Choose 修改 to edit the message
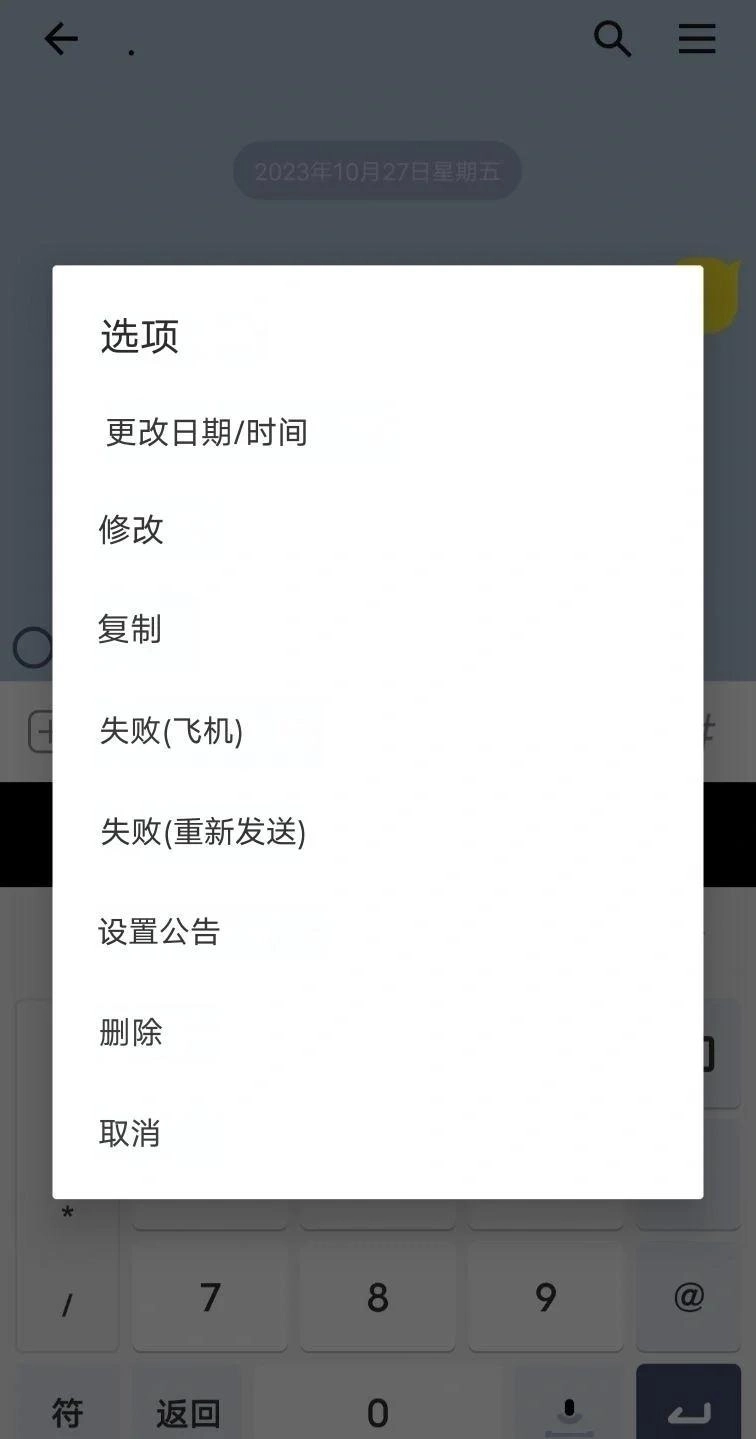Viewport: 756px width, 1439px height. point(131,530)
